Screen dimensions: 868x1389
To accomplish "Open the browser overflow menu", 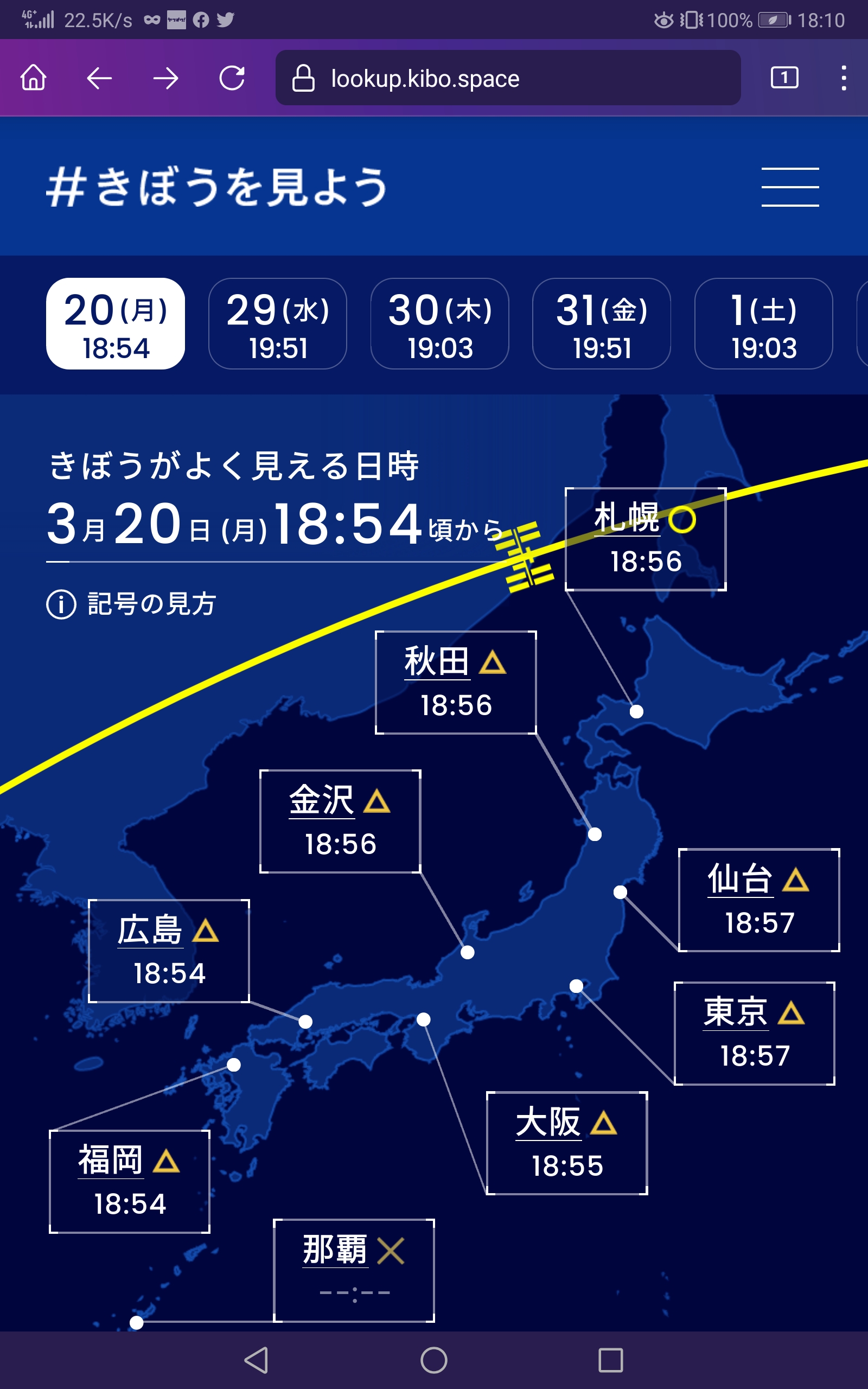I will 843,78.
